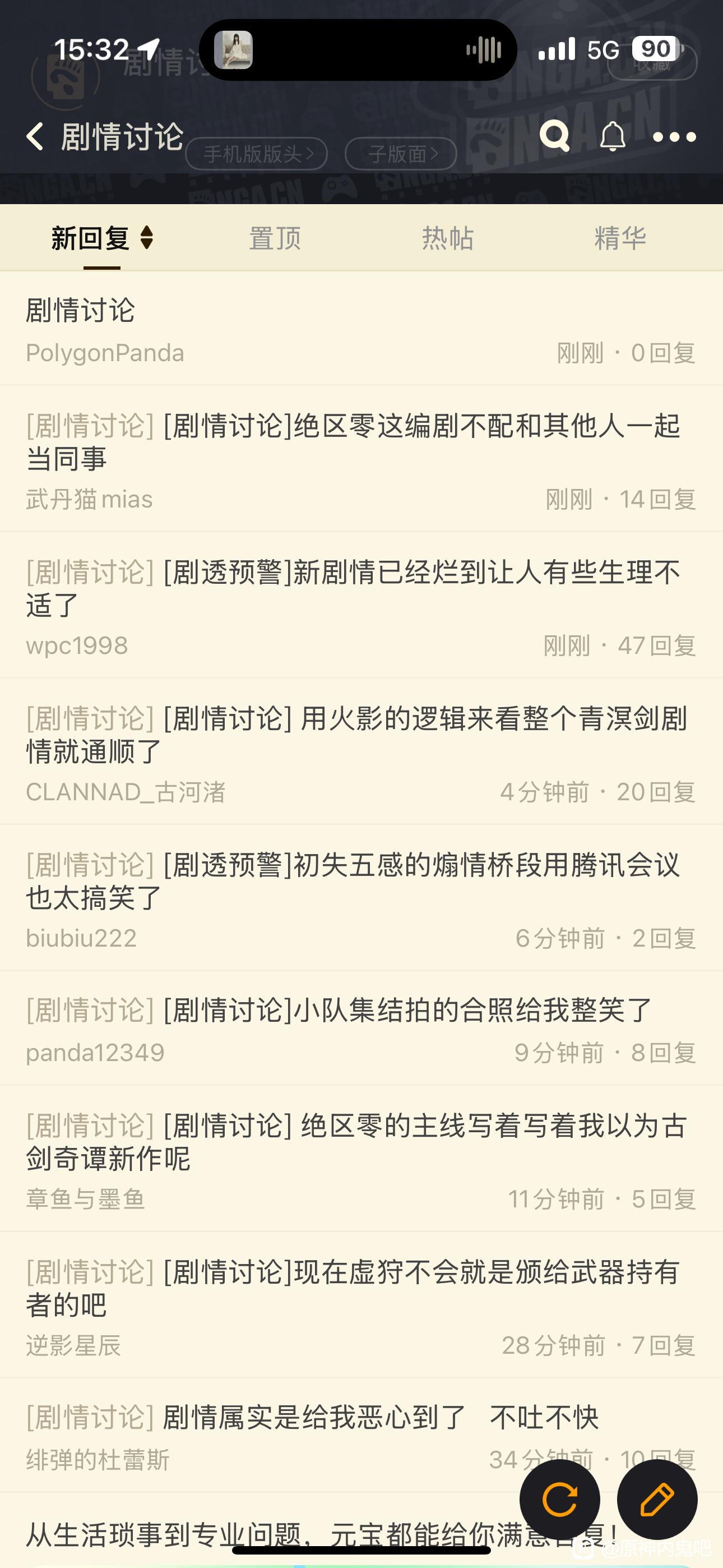Switch to the 精华 tab
Viewport: 723px width, 1568px height.
(x=620, y=238)
